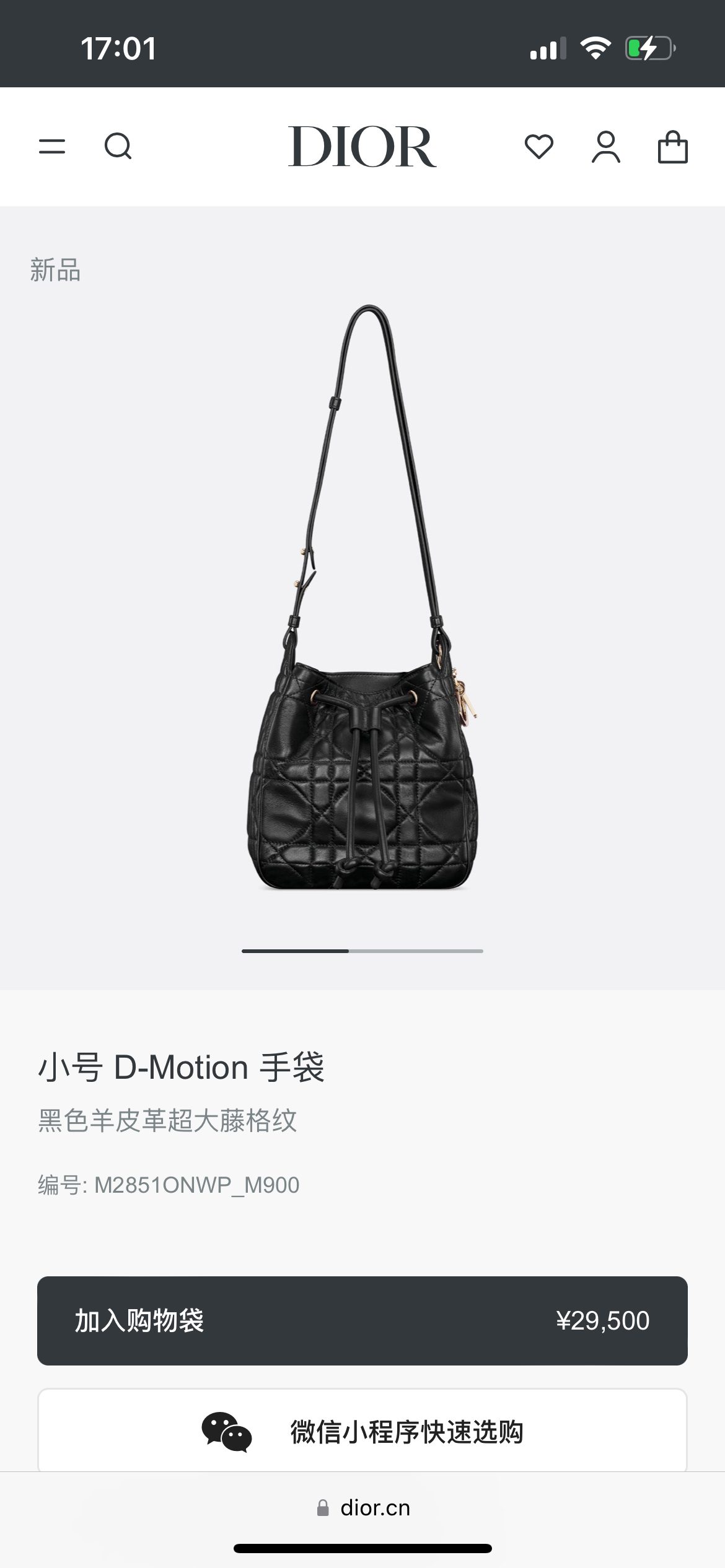Shop via the WeChat mini program
Image resolution: width=725 pixels, height=1568 pixels.
[362, 1431]
